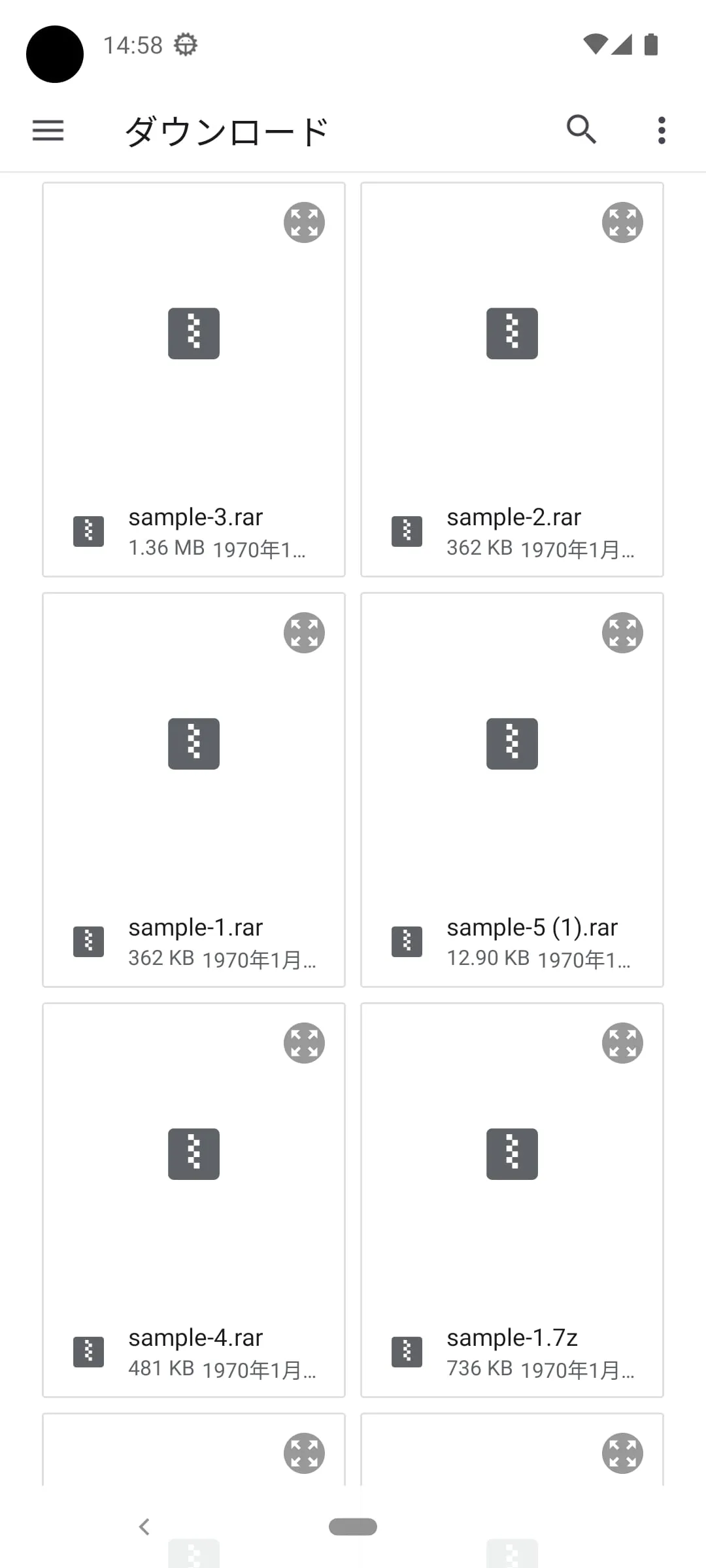Open the expand icon on sample-1.rar card
This screenshot has height=1568, width=706.
click(x=304, y=632)
